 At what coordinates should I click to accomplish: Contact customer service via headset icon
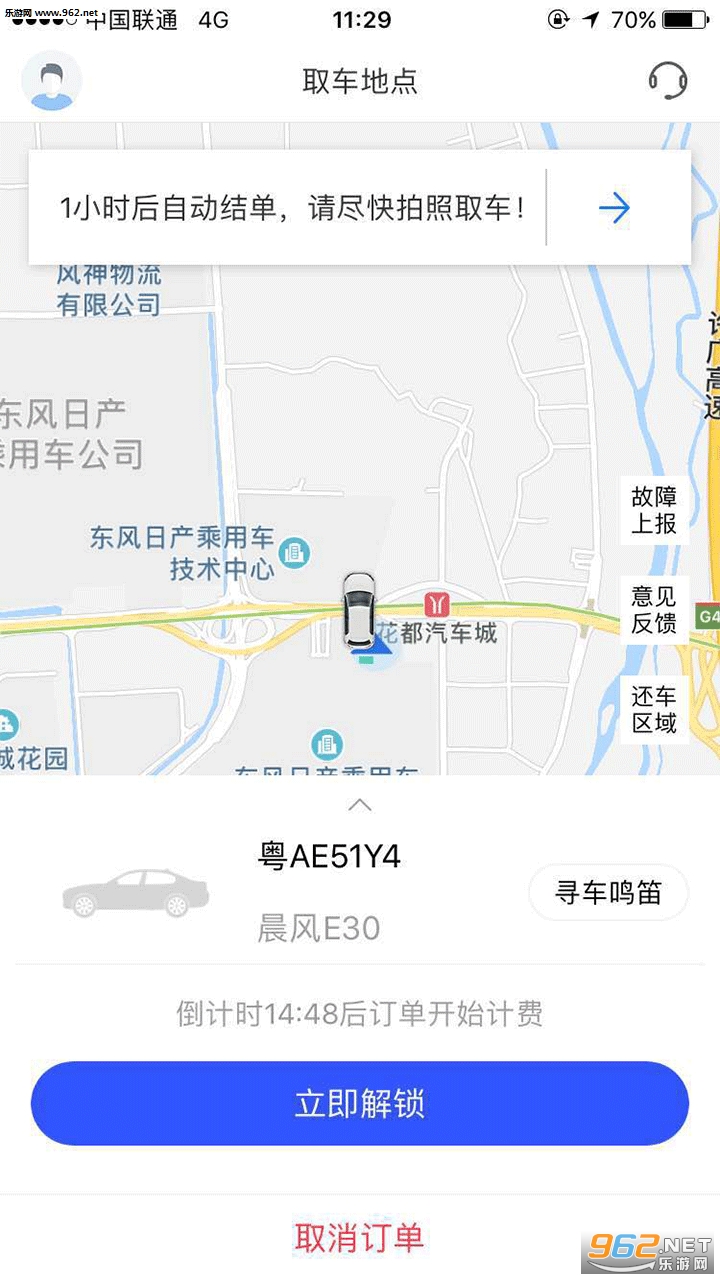pyautogui.click(x=667, y=80)
